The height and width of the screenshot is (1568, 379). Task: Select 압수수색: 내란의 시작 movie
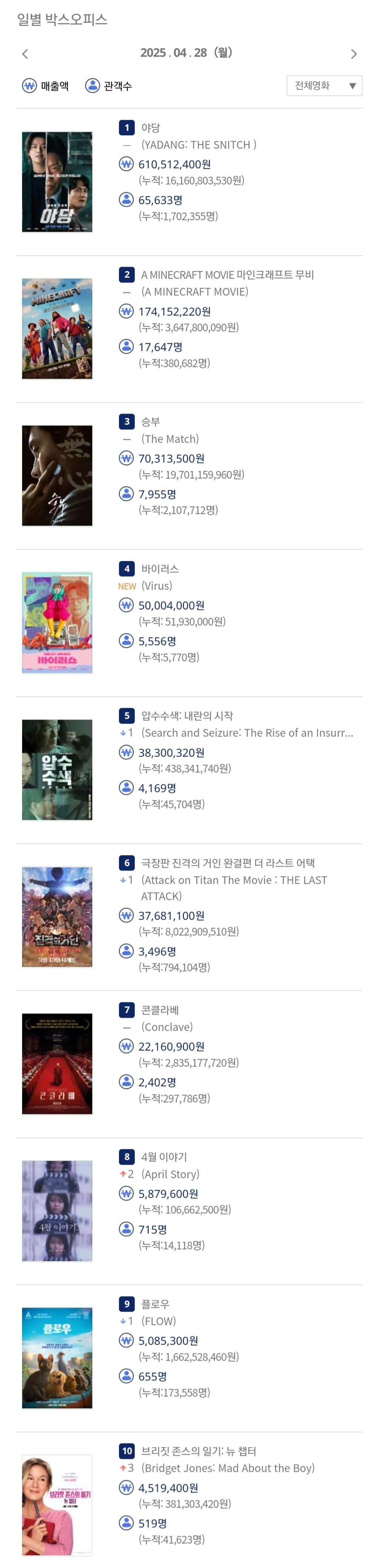(x=187, y=716)
